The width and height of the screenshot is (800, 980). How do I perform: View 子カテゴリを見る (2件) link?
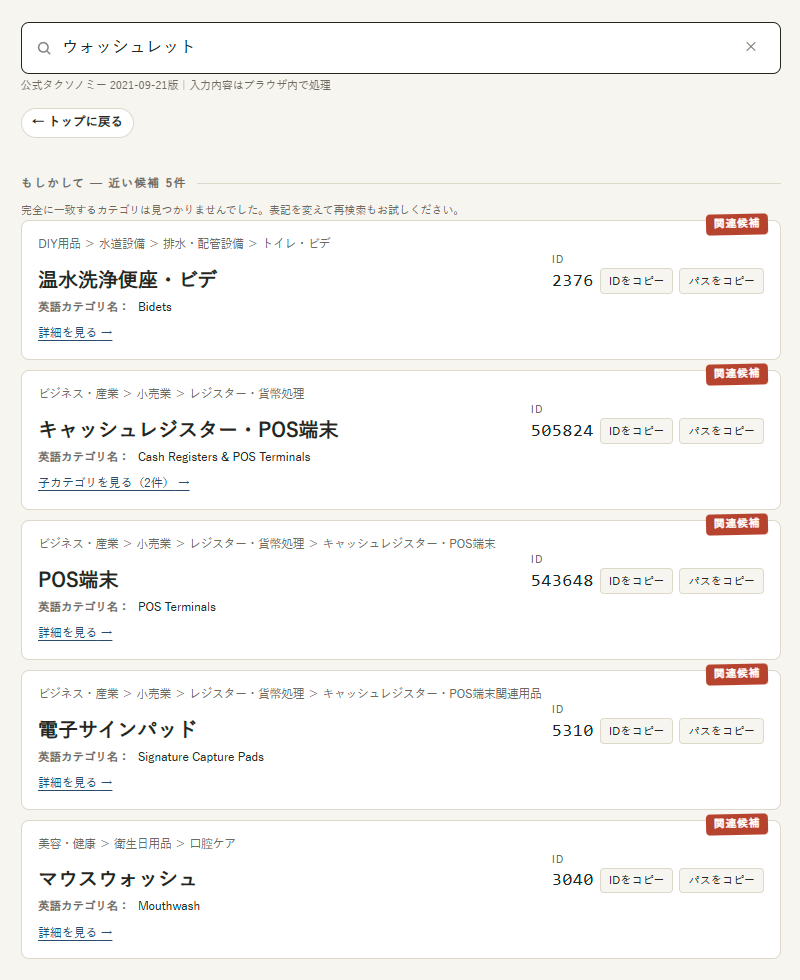tap(114, 482)
